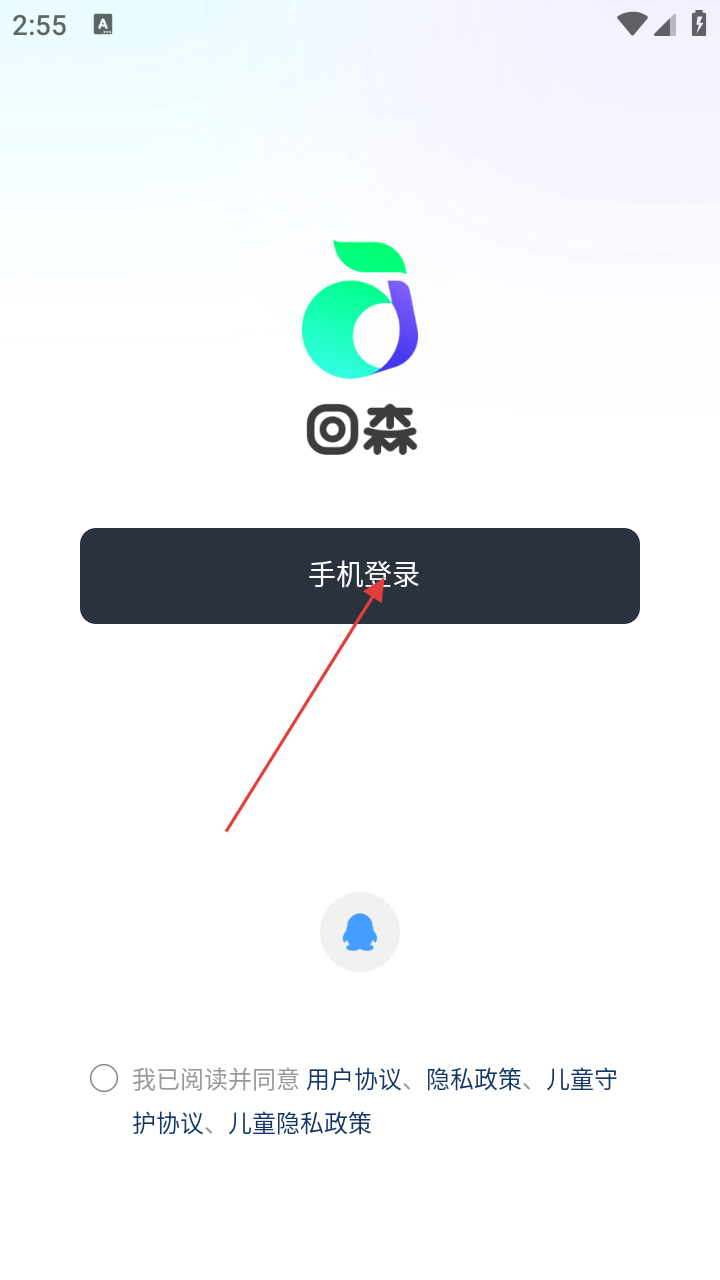The image size is (720, 1280).
Task: Open the 儿童隐私政策 link
Action: tap(299, 1123)
